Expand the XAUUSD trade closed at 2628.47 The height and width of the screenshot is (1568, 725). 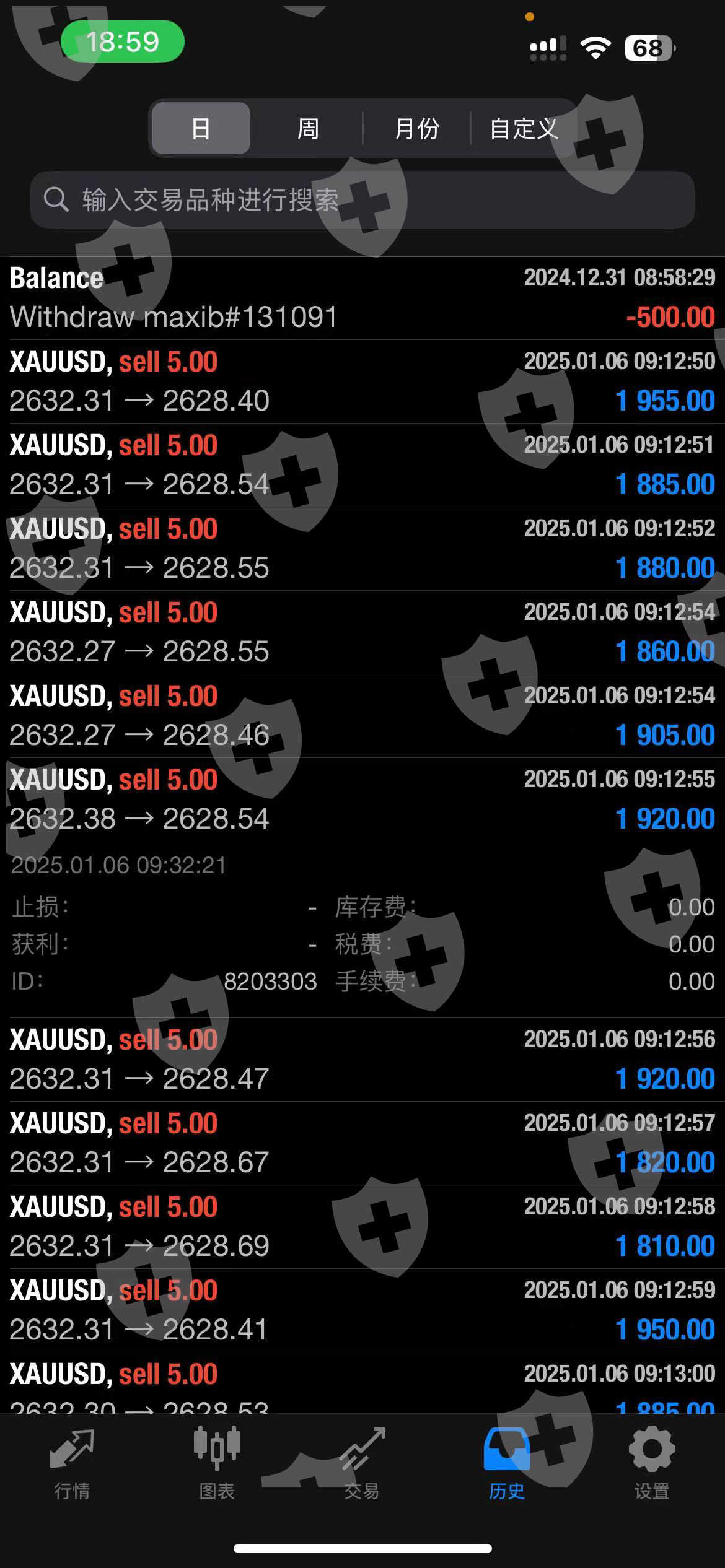362,1060
